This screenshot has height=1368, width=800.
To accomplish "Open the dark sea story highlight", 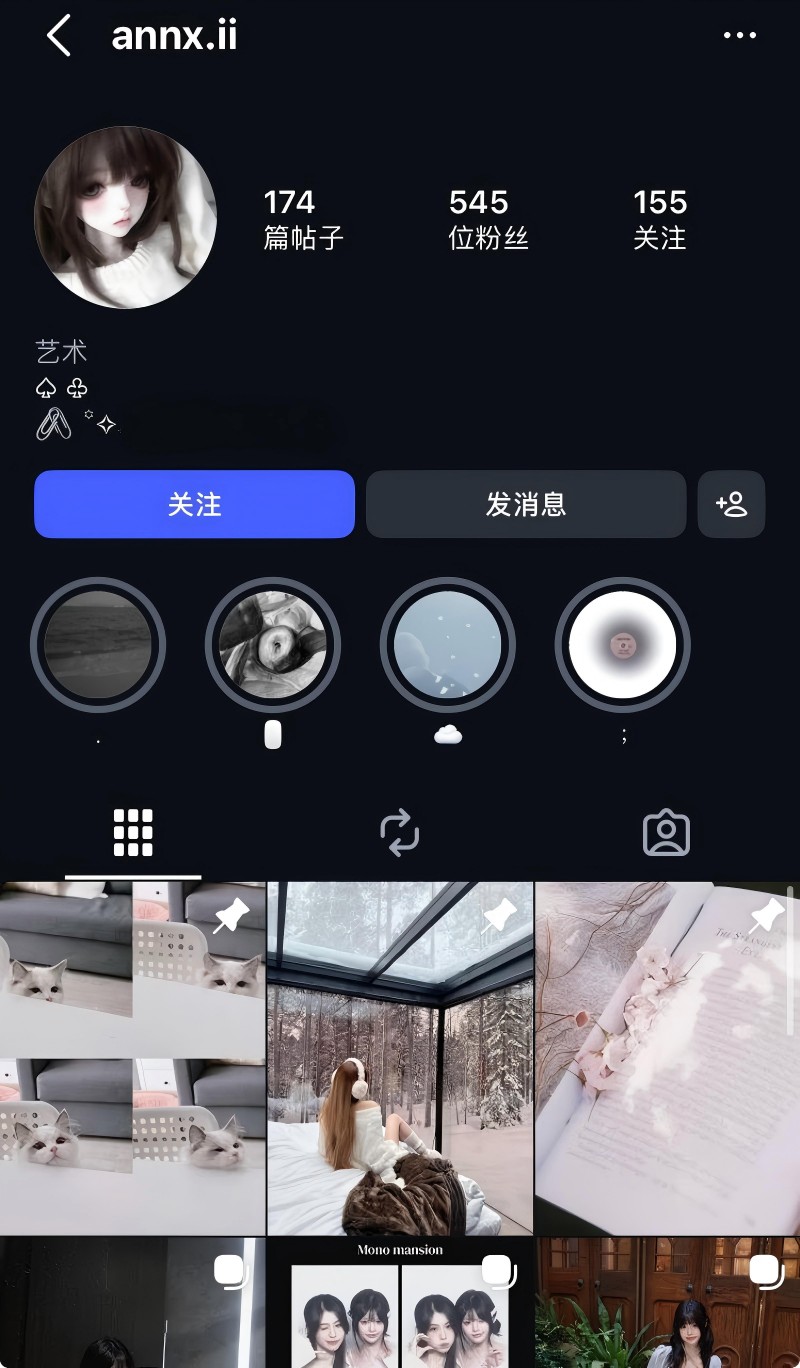I will (98, 645).
